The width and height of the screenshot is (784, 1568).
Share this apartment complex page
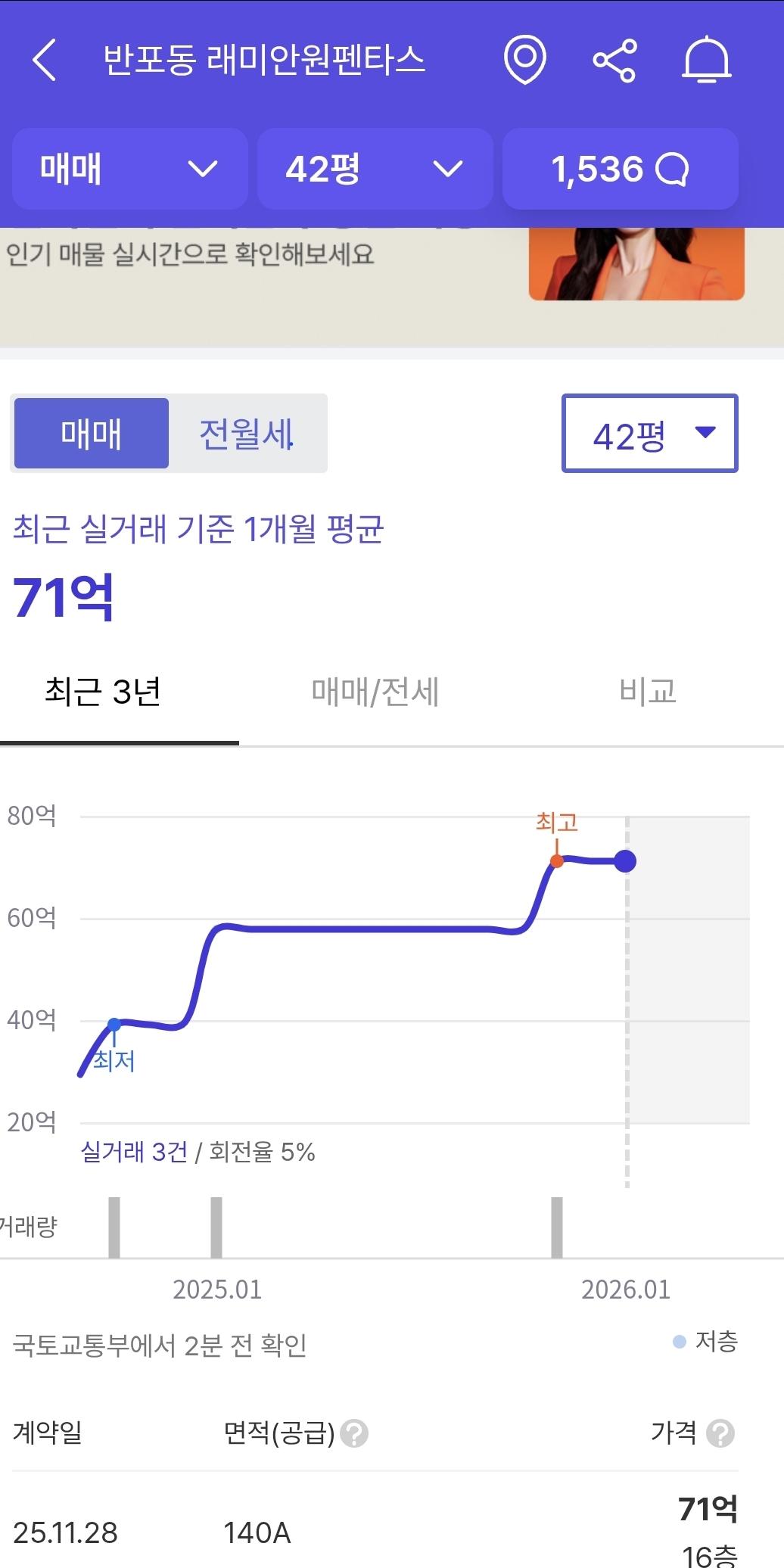614,61
